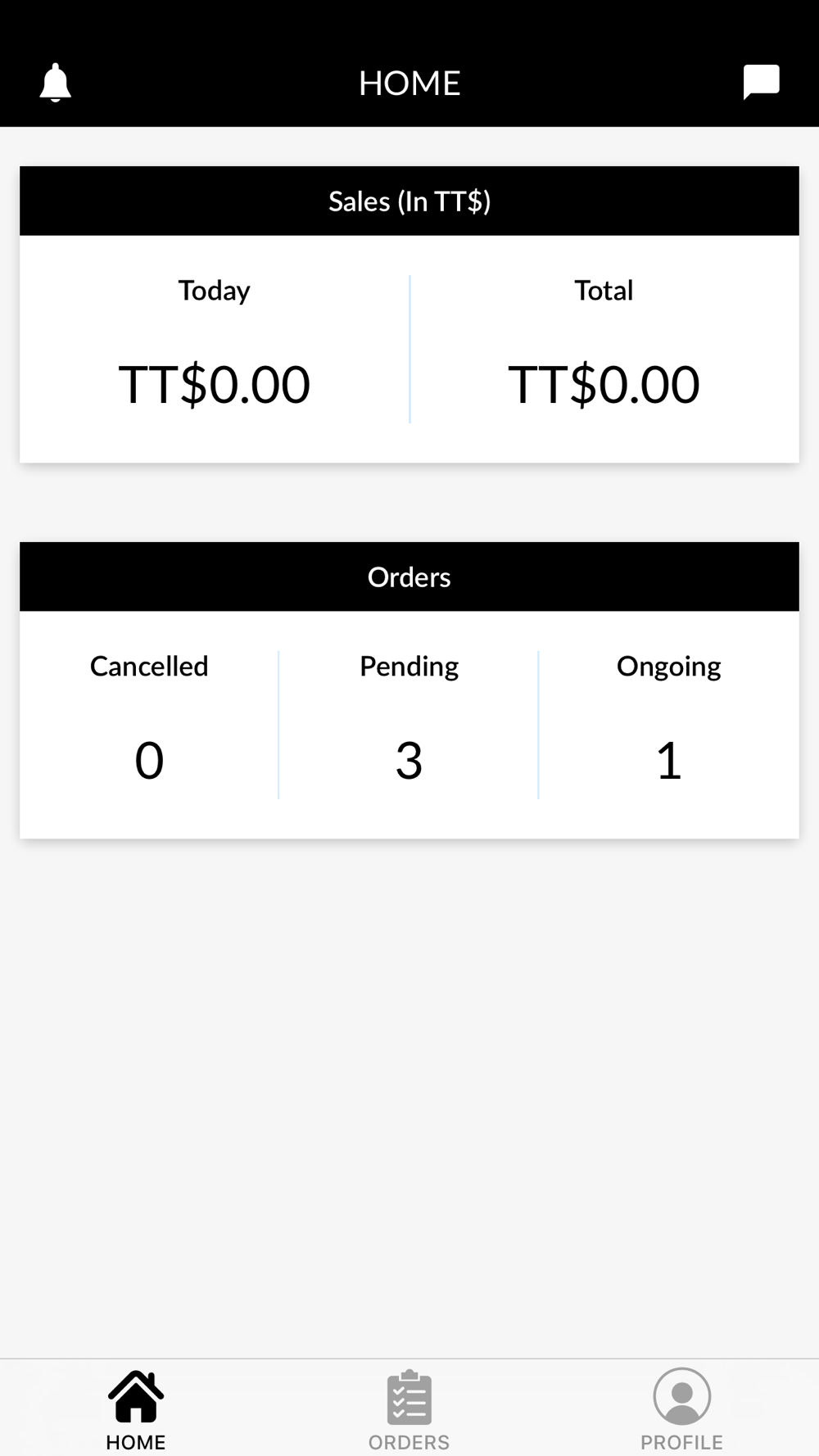This screenshot has width=819, height=1456.
Task: Open the chat messages icon
Action: [761, 82]
